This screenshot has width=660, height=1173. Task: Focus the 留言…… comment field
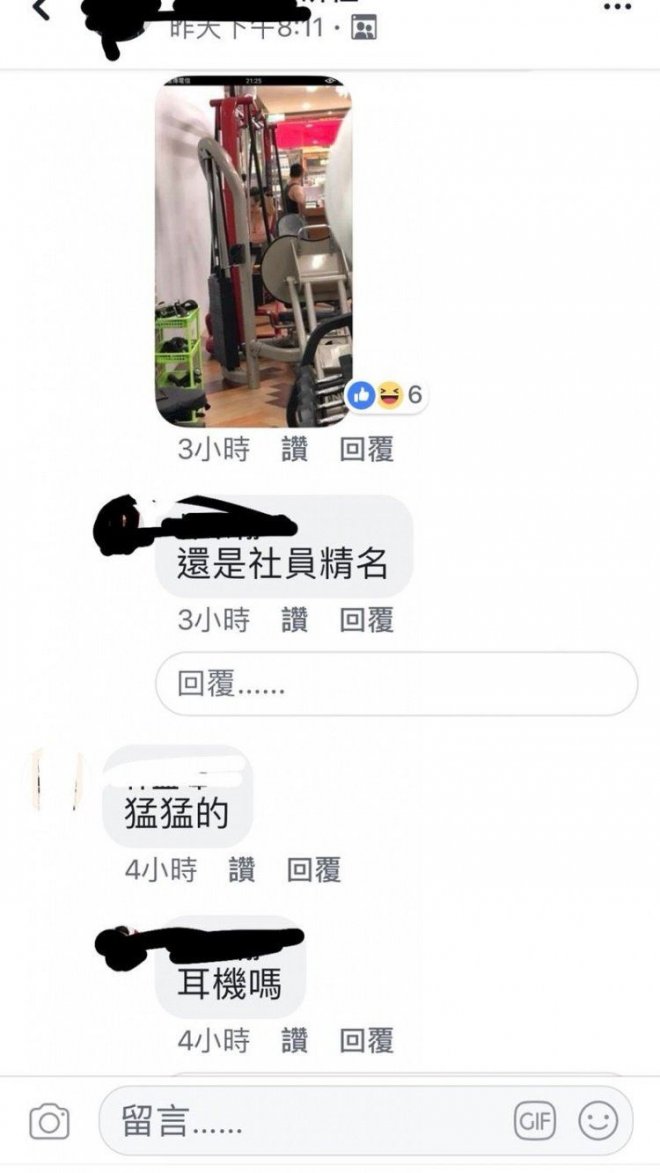300,1122
